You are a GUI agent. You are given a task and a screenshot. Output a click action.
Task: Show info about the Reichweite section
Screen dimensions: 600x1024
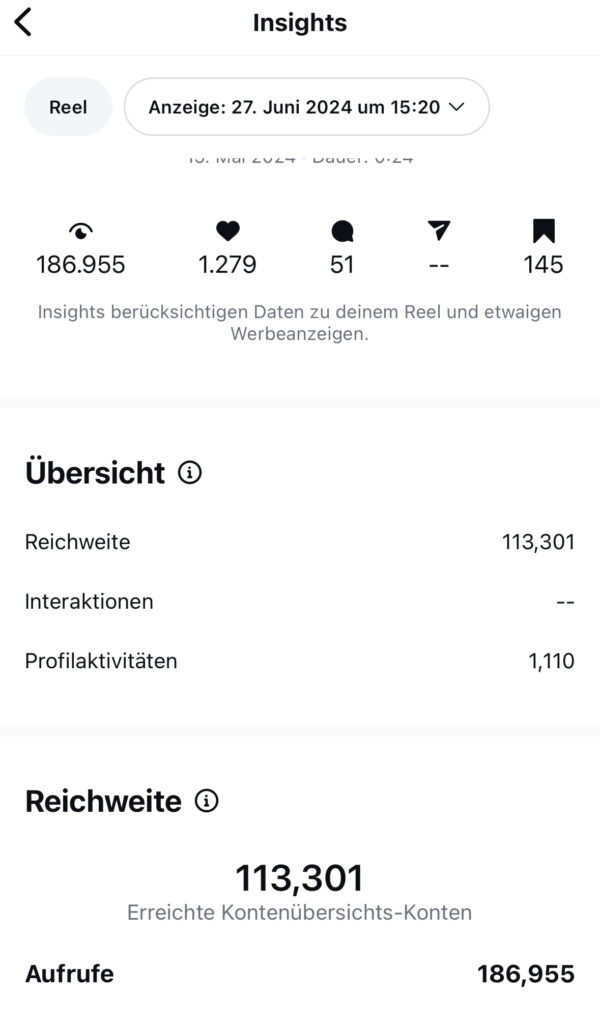pos(206,801)
